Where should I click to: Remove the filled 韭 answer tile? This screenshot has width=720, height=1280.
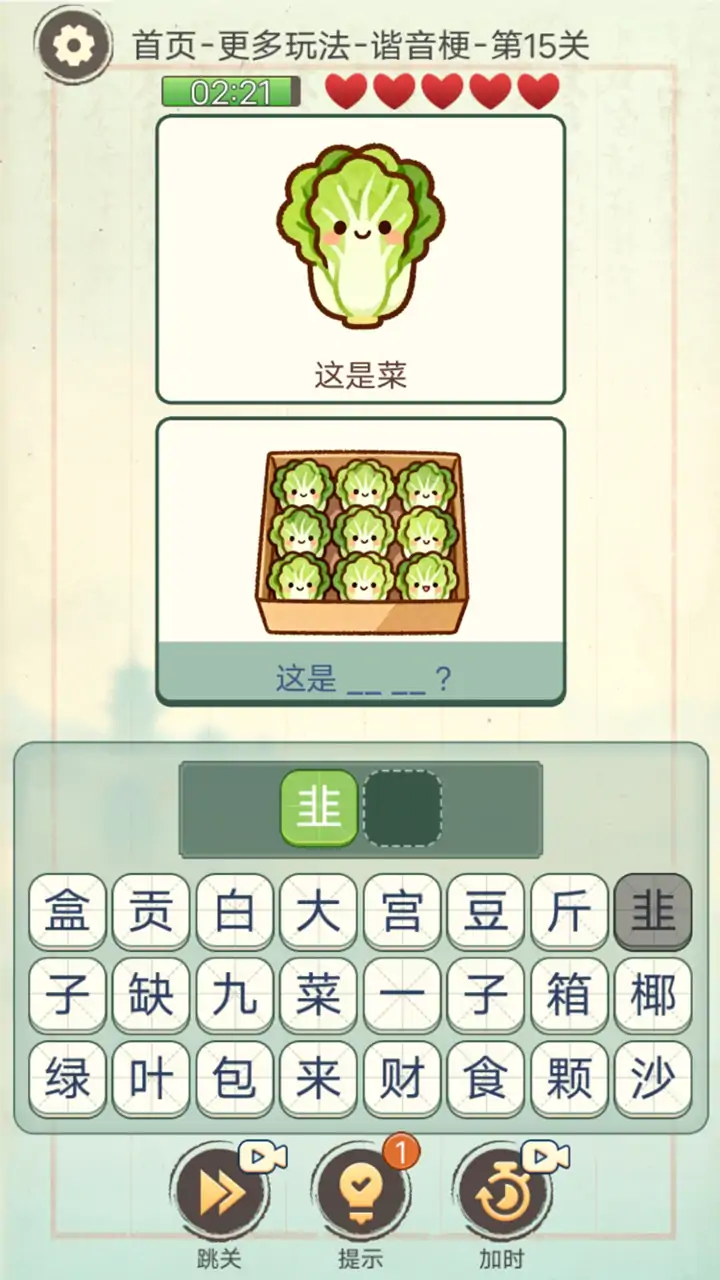[319, 808]
